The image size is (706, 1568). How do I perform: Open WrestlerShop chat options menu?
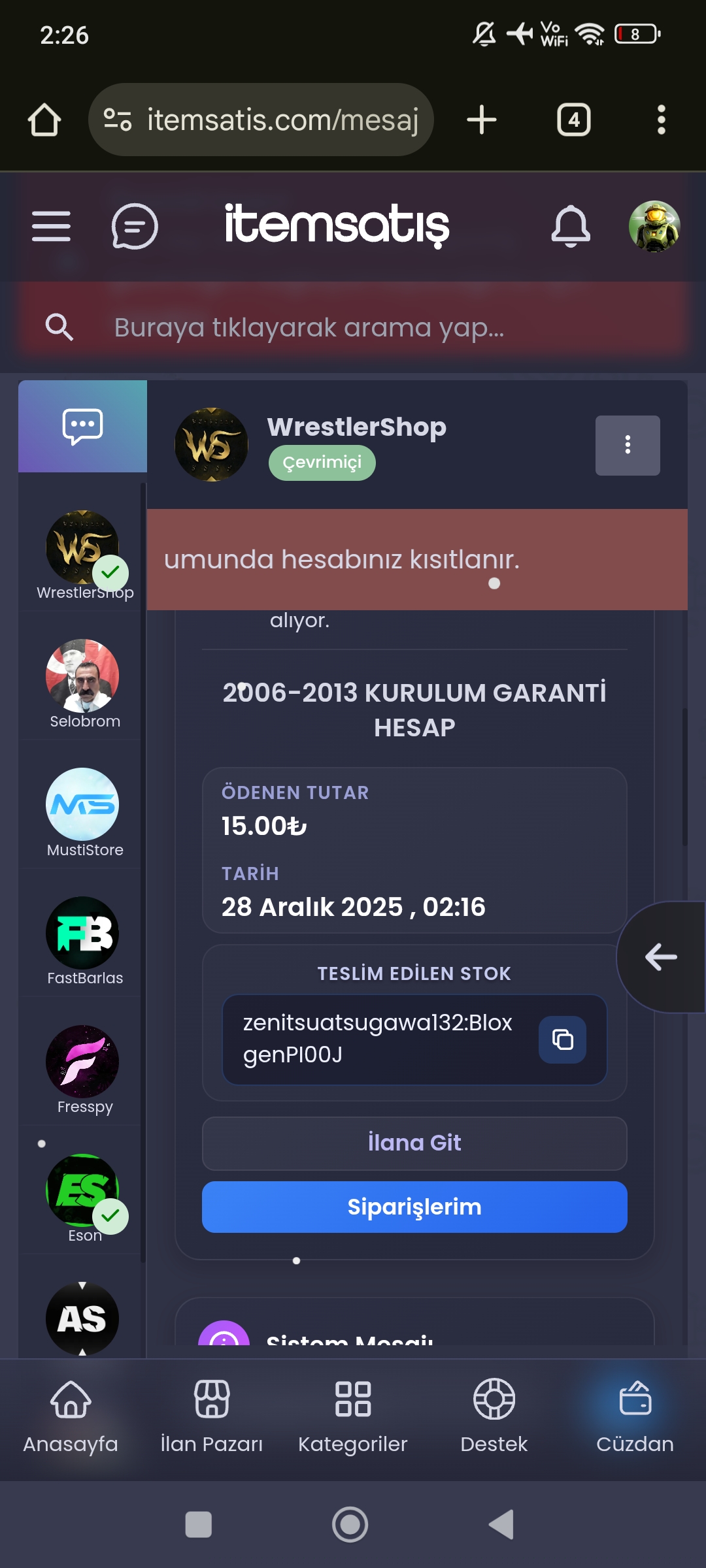click(628, 445)
